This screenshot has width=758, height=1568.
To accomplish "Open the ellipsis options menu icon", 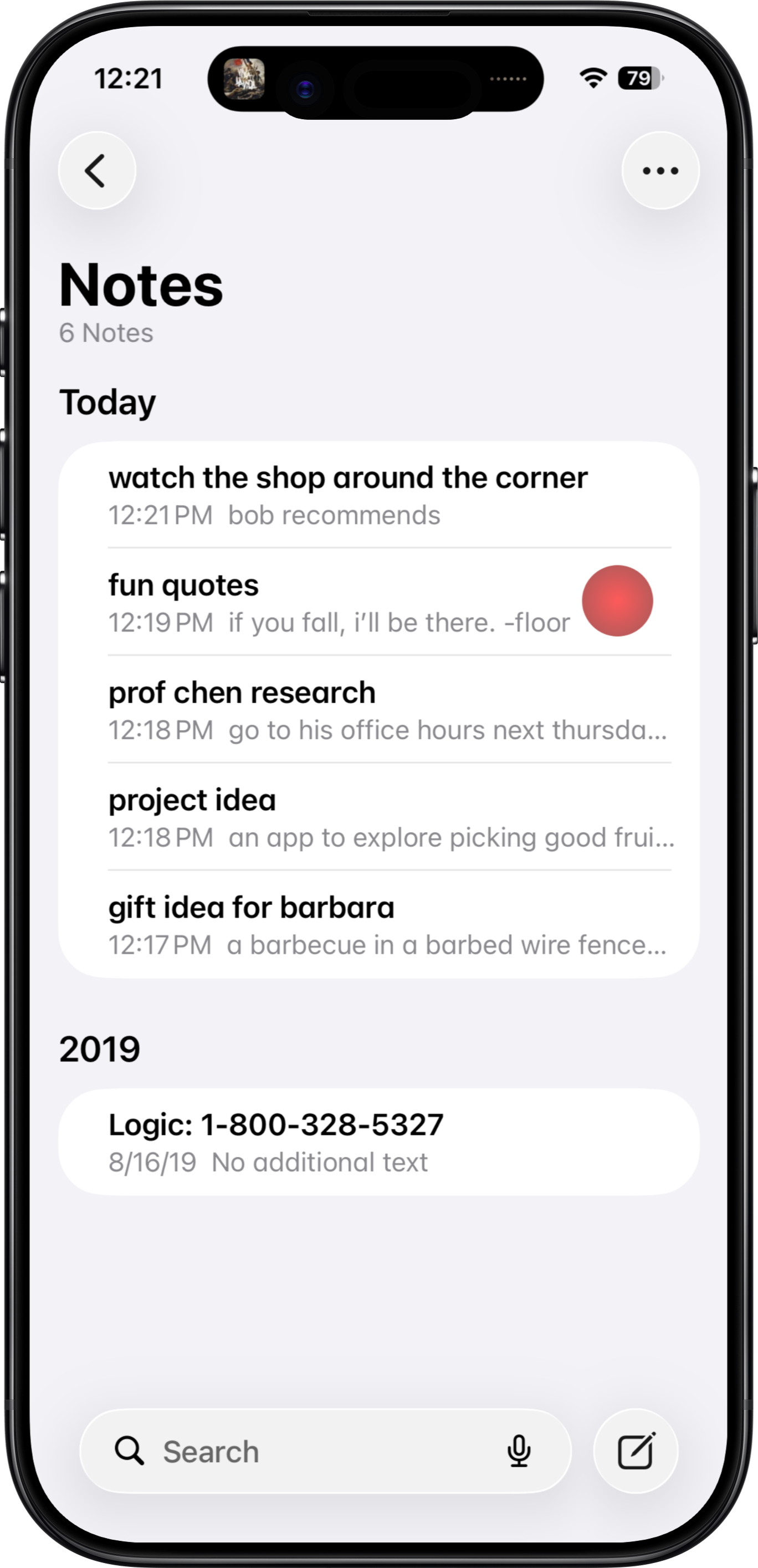I will [x=660, y=170].
